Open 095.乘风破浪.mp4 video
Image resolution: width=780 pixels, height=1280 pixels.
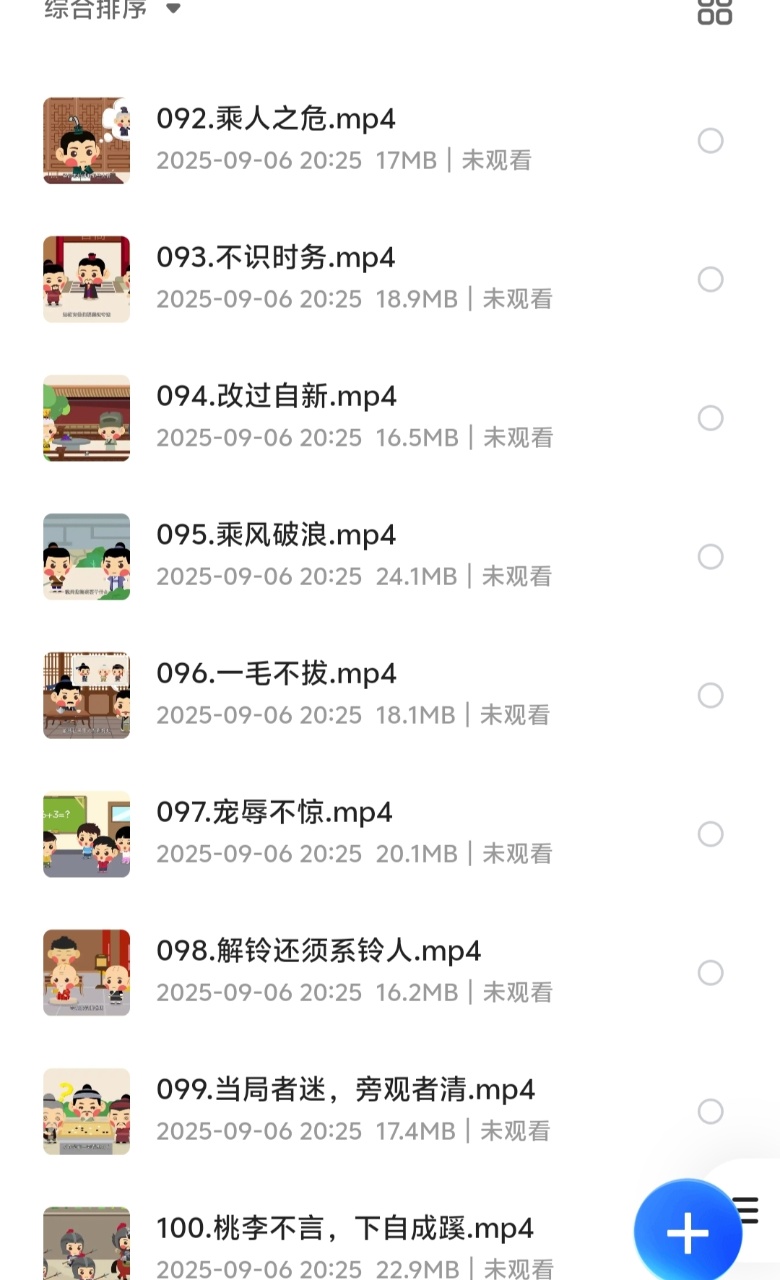click(x=277, y=536)
